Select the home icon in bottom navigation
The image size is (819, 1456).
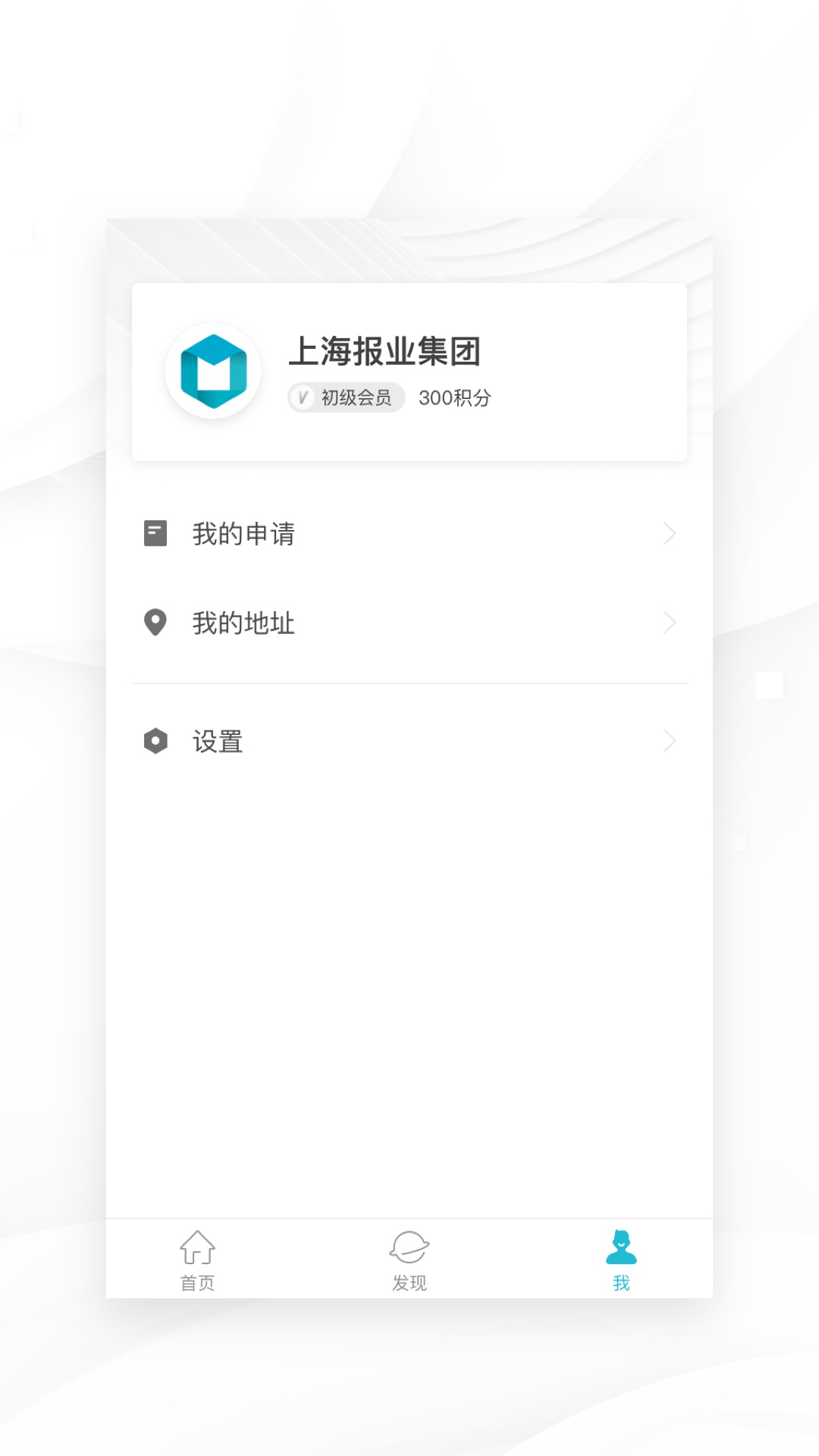click(198, 1242)
